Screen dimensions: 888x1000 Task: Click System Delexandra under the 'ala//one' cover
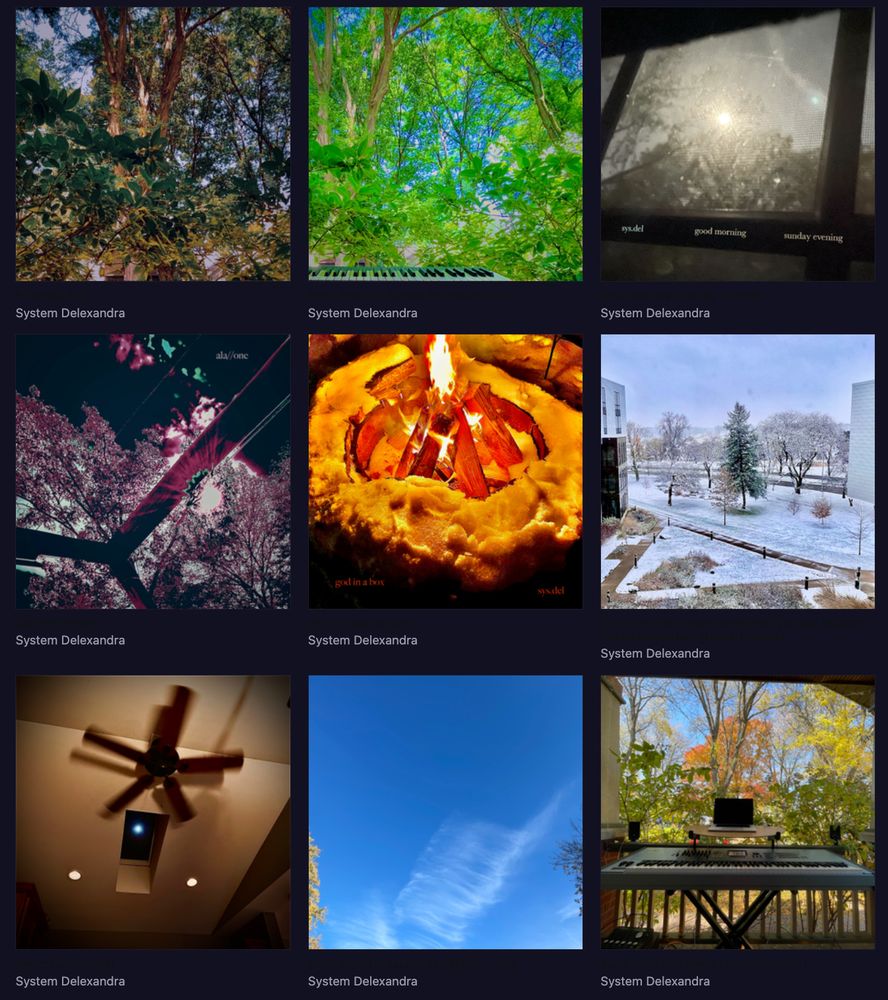coord(69,640)
